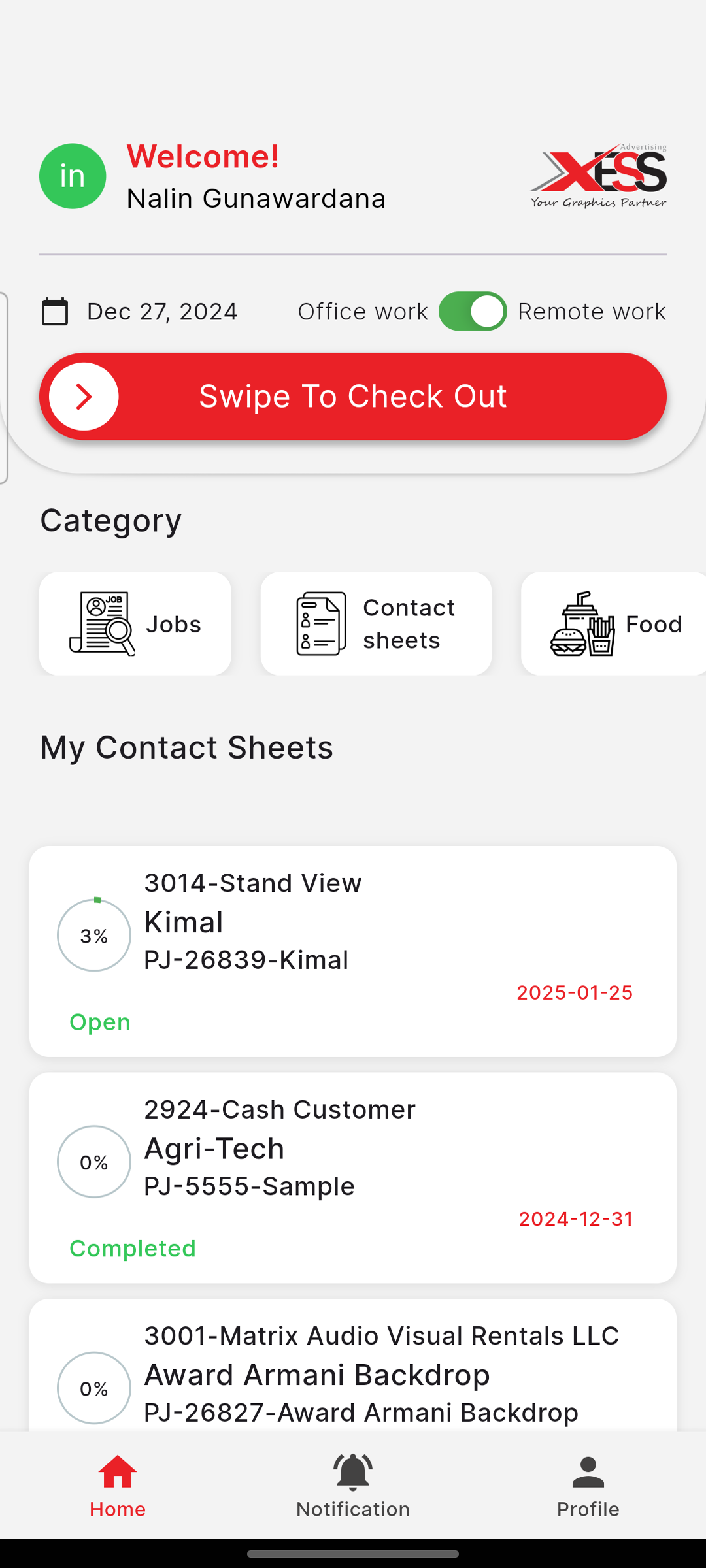Tap the Profile person icon

click(587, 1471)
